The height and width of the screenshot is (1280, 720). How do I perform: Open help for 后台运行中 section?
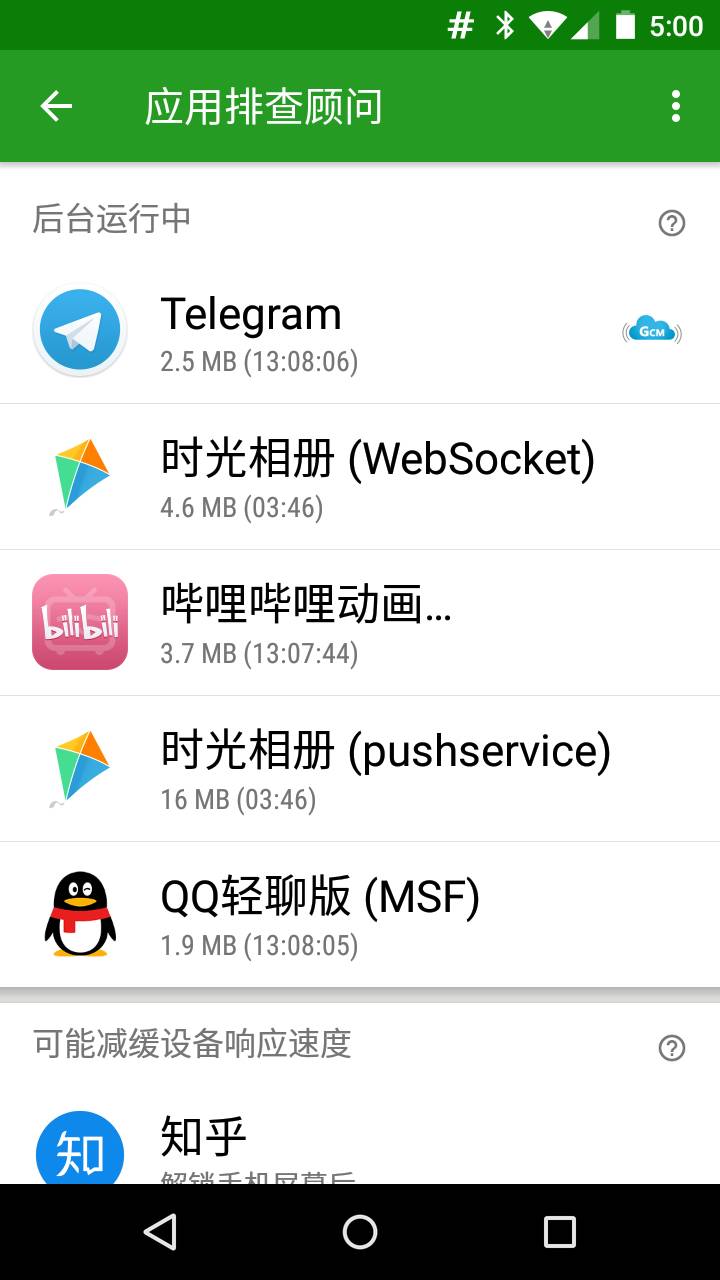point(672,223)
